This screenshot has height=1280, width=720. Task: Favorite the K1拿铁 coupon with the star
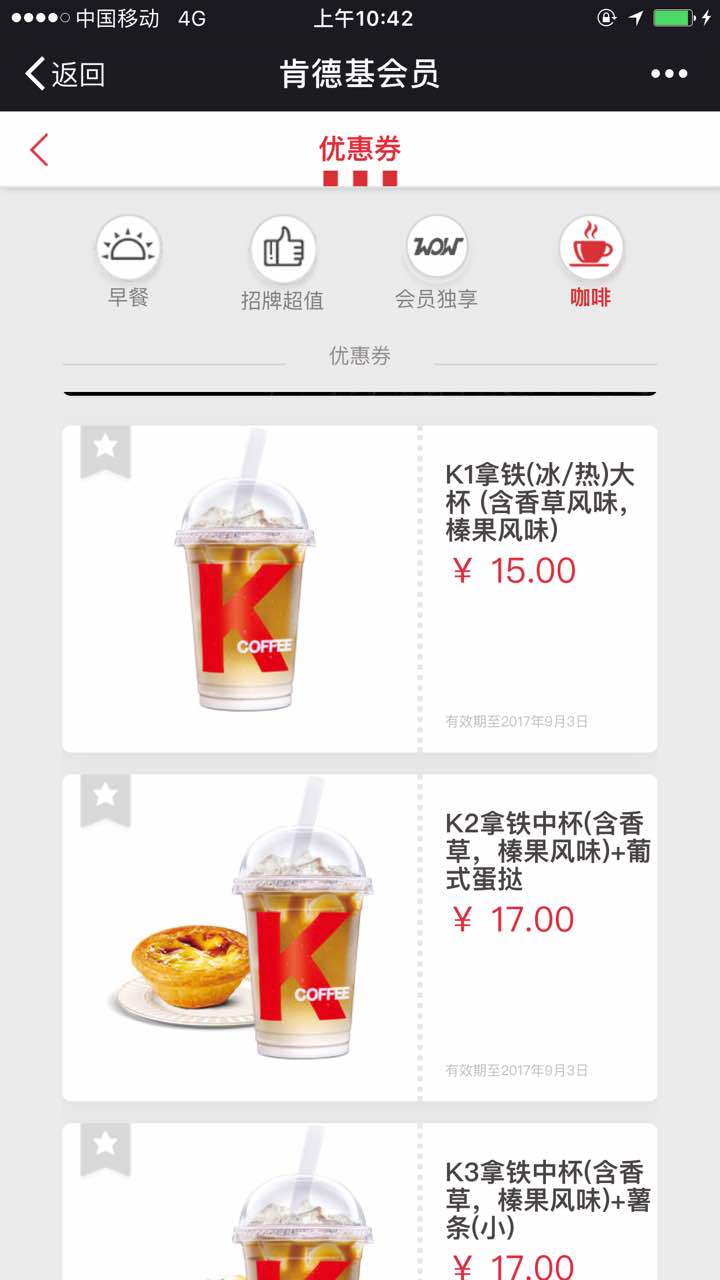coord(105,447)
